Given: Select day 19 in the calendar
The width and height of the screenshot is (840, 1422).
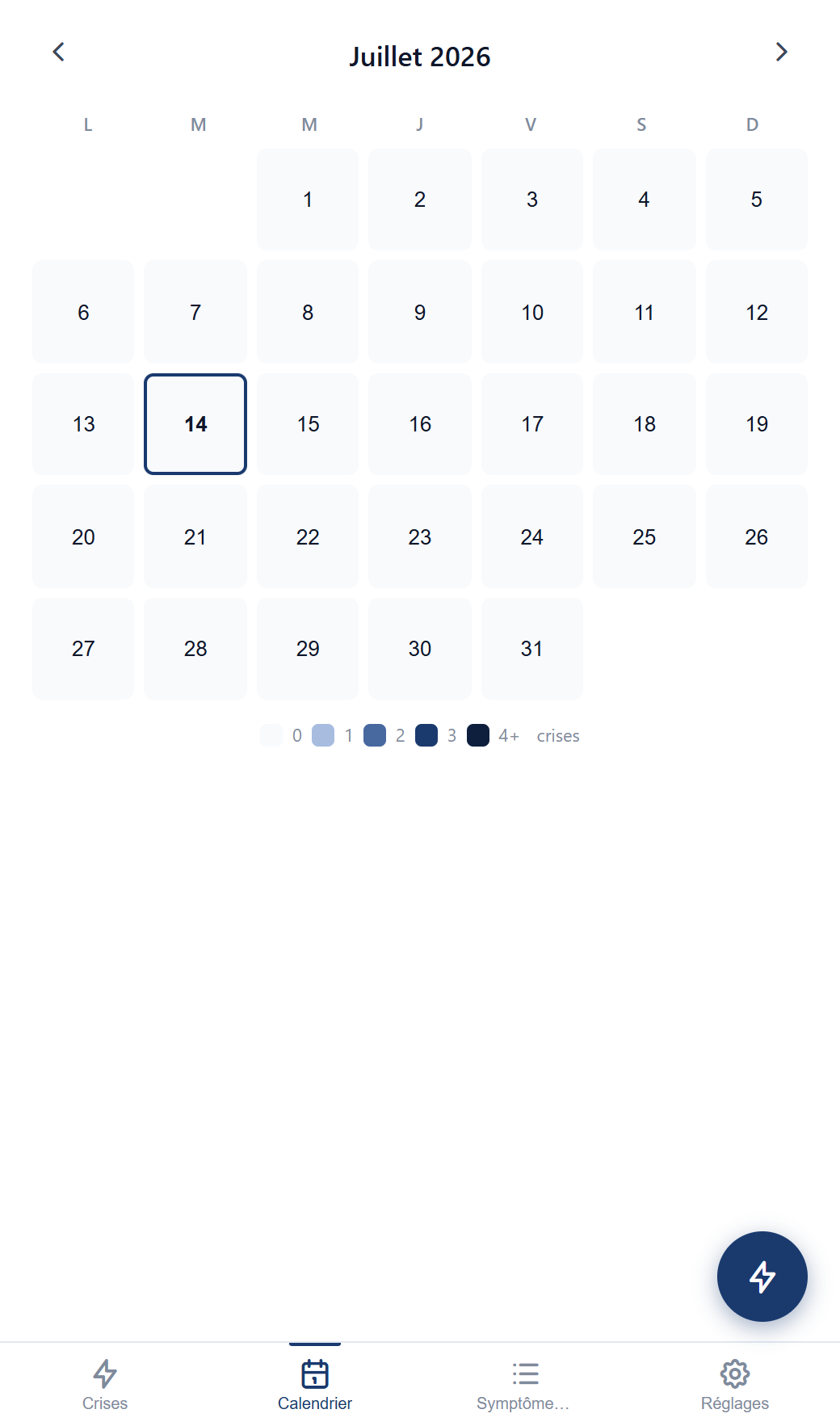Looking at the screenshot, I should tap(757, 424).
